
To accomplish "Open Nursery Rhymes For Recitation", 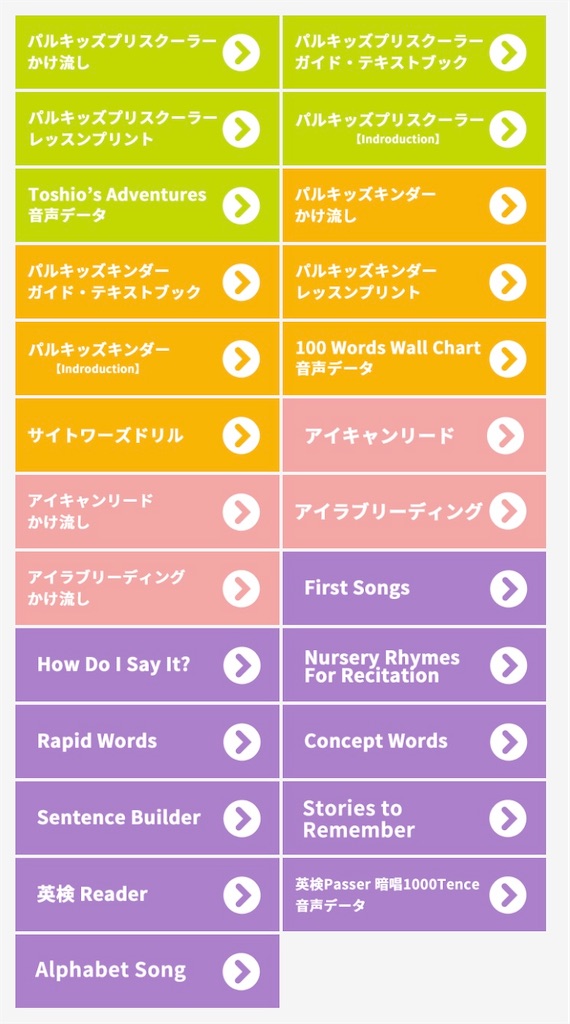I will [414, 665].
